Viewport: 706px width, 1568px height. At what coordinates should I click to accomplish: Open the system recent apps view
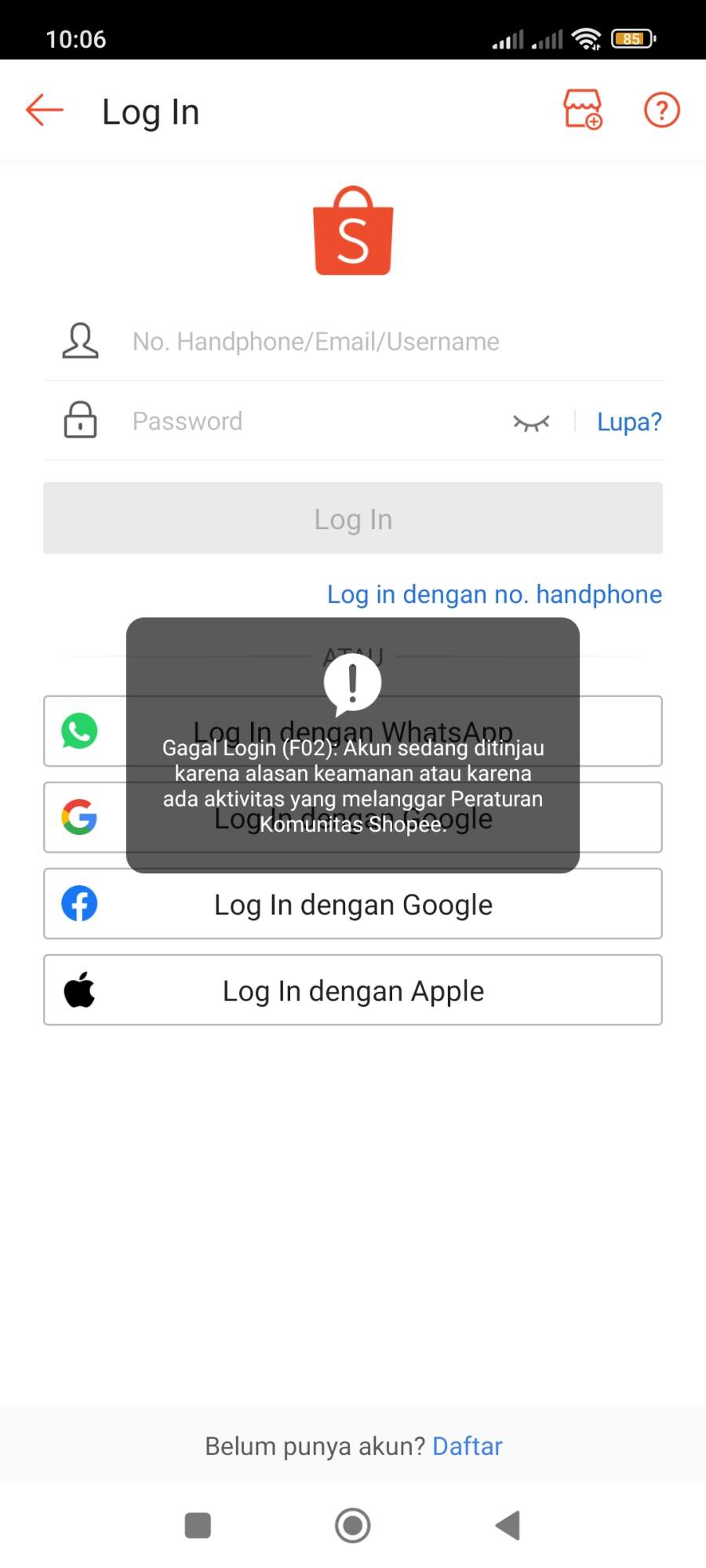point(198,1526)
